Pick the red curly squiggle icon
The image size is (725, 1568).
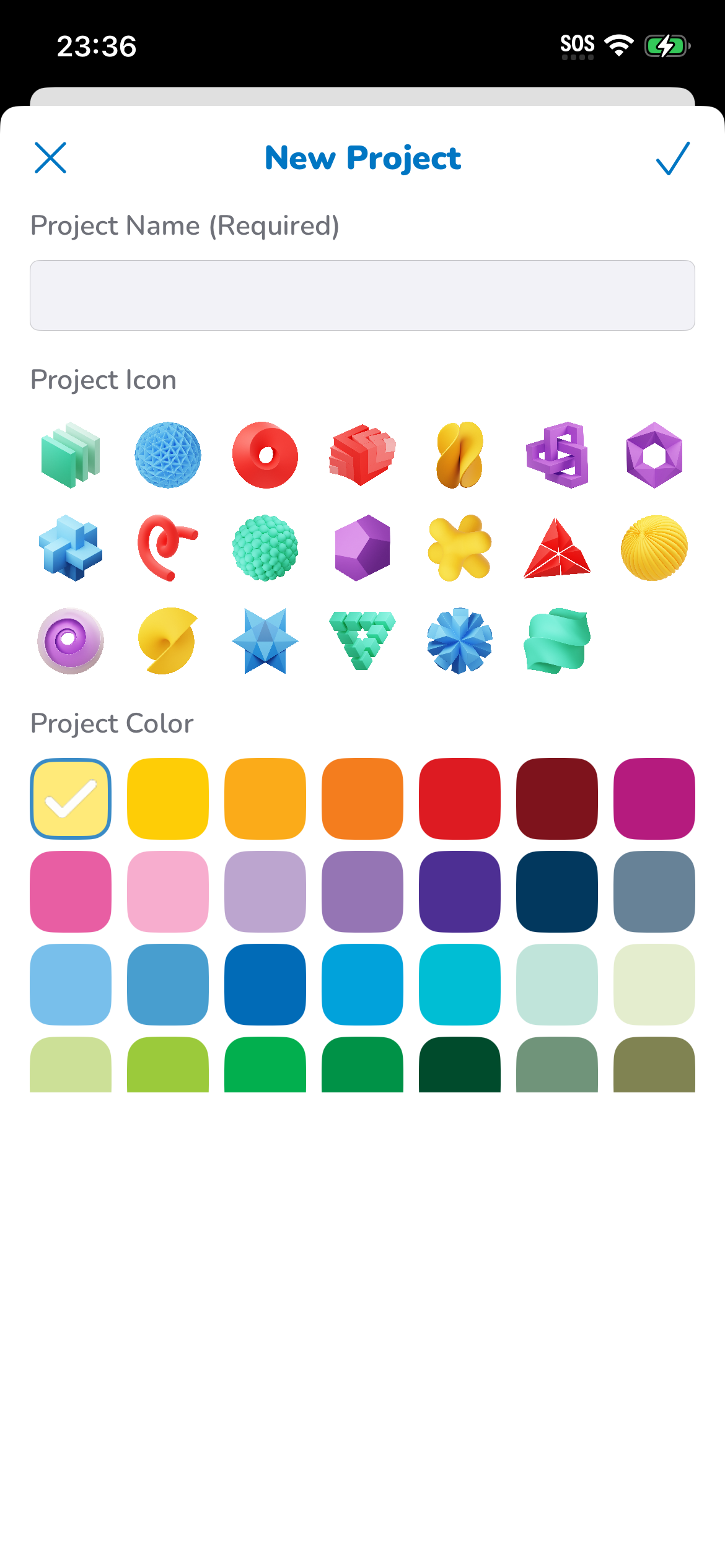pos(168,548)
